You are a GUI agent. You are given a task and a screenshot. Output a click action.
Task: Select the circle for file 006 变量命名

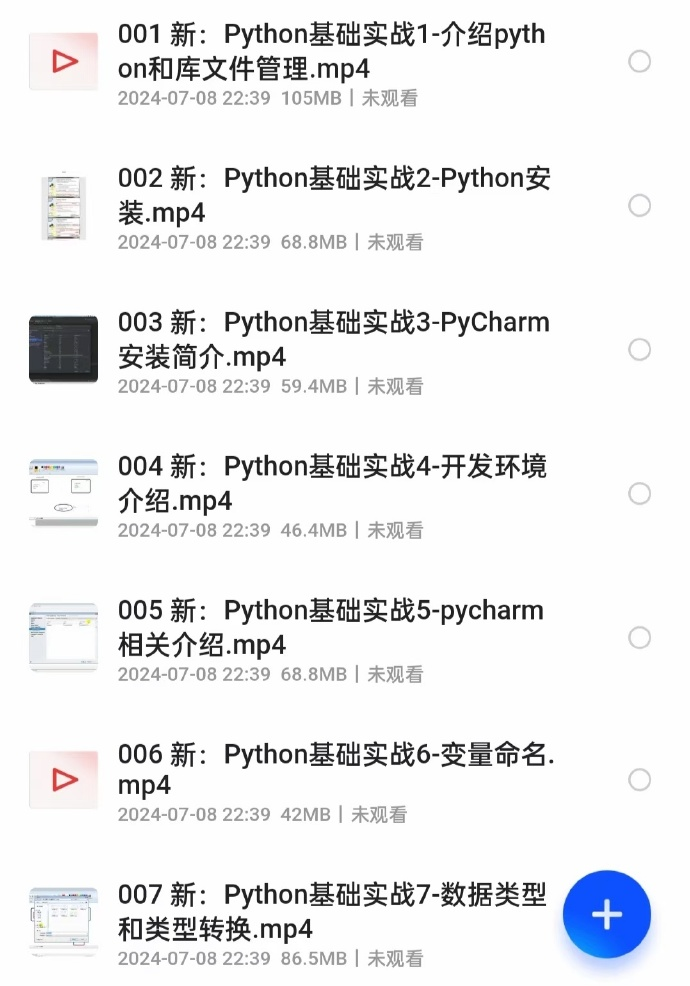[639, 780]
